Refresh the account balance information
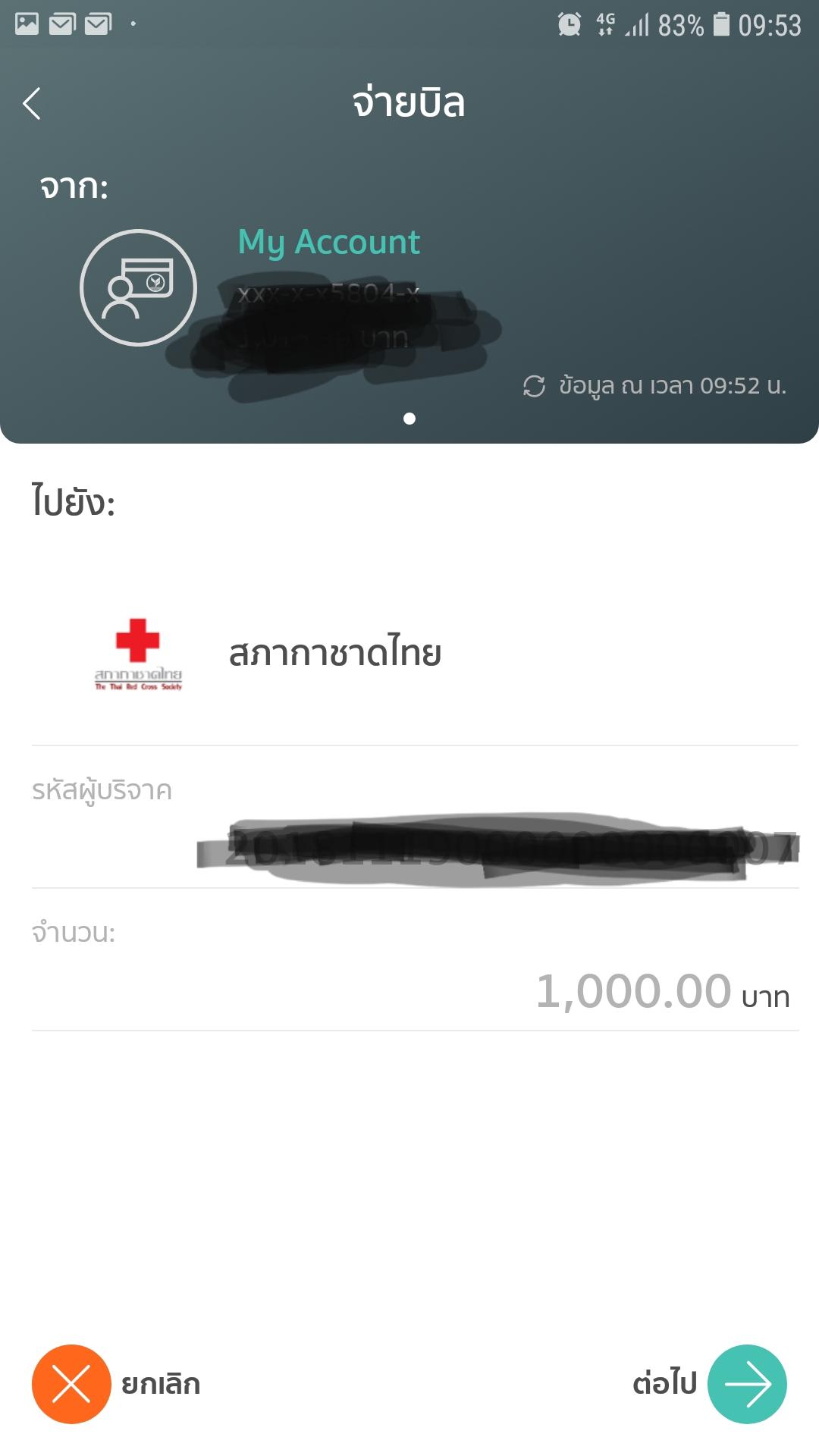The height and width of the screenshot is (1456, 819). [x=534, y=386]
